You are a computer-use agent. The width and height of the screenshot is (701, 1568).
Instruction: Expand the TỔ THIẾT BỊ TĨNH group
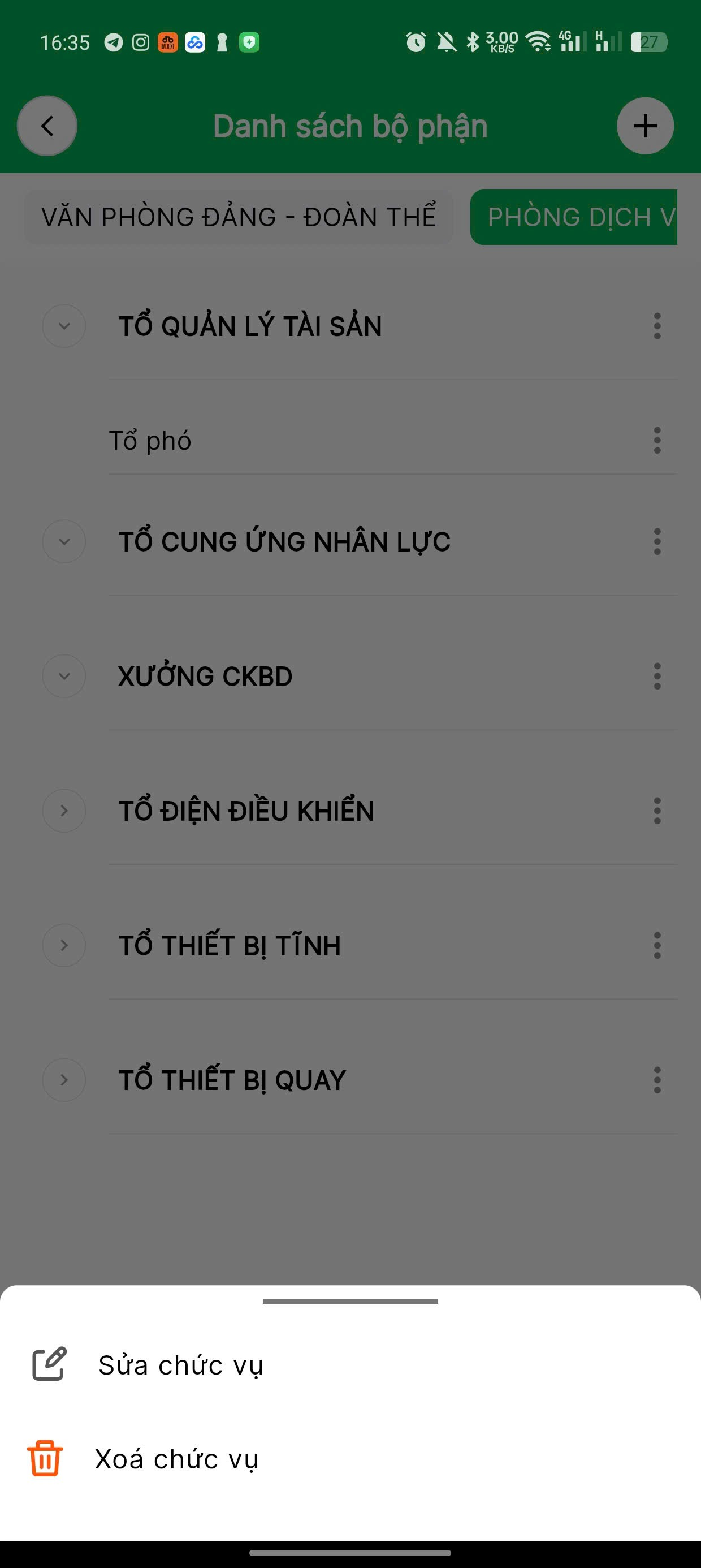tap(64, 945)
